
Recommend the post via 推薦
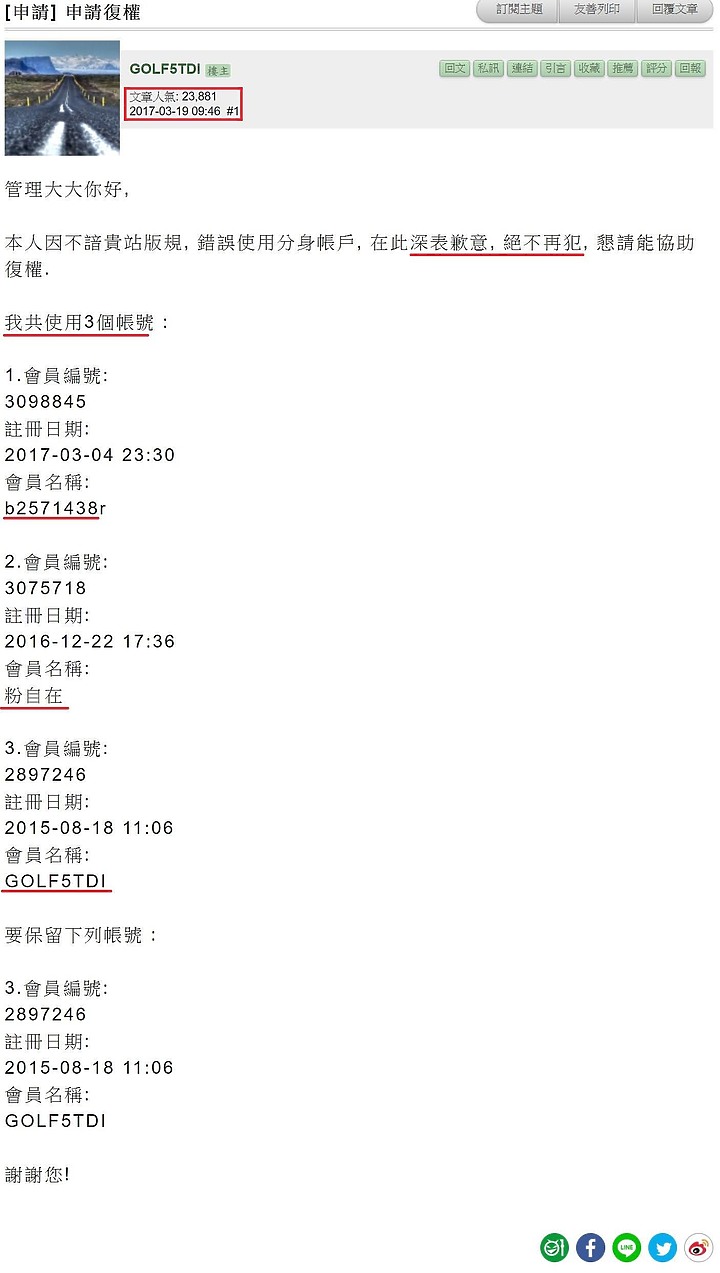click(623, 68)
